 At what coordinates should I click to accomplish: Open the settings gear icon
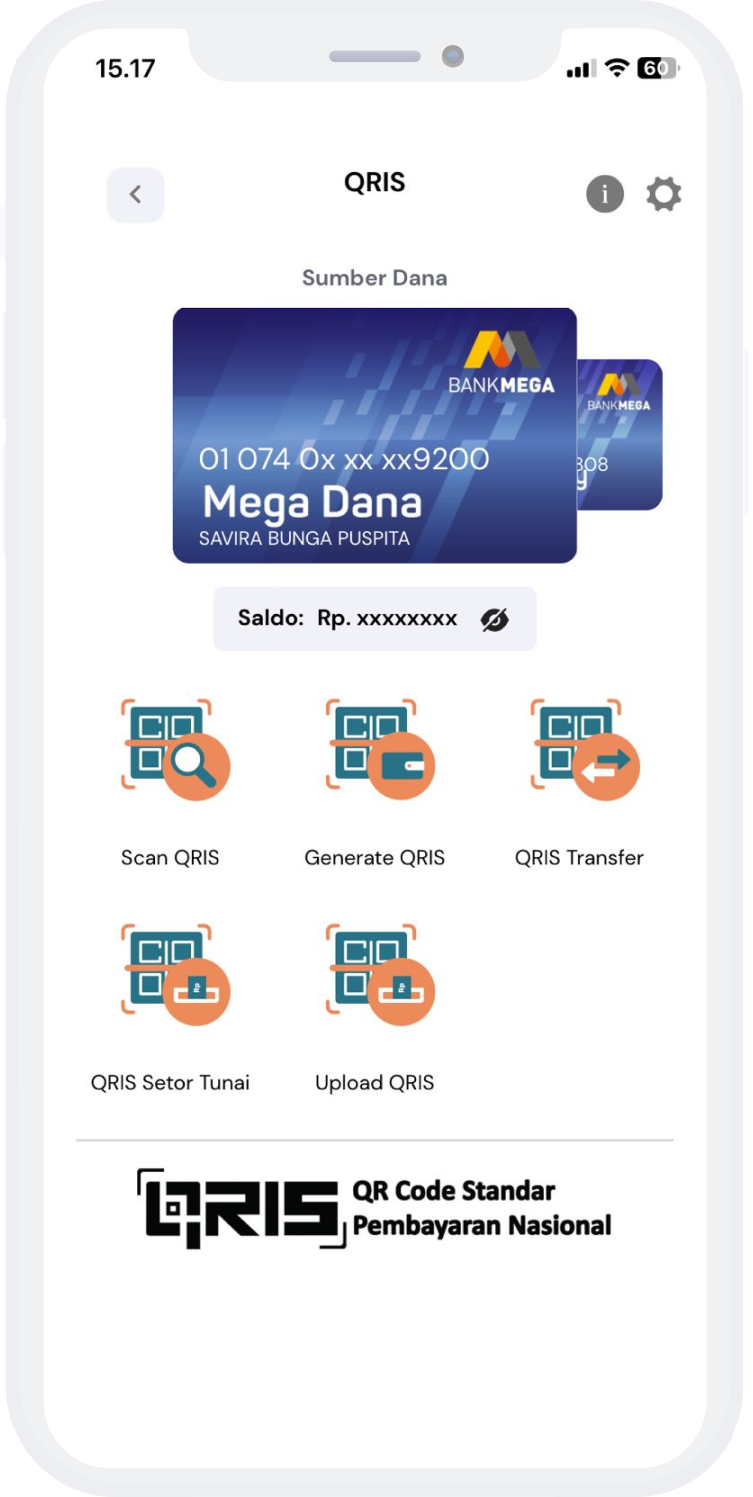[x=663, y=194]
